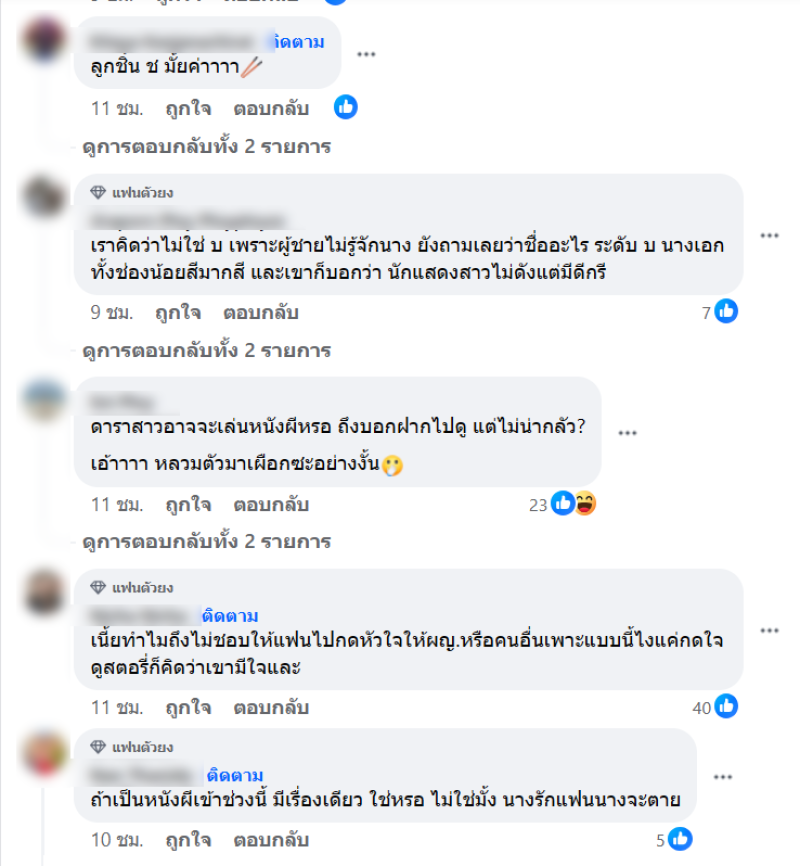Like the comment starting 'เนี้ยทำไมถึงไม่ชอบ'
Viewport: 800px width, 866px height.
click(x=181, y=707)
